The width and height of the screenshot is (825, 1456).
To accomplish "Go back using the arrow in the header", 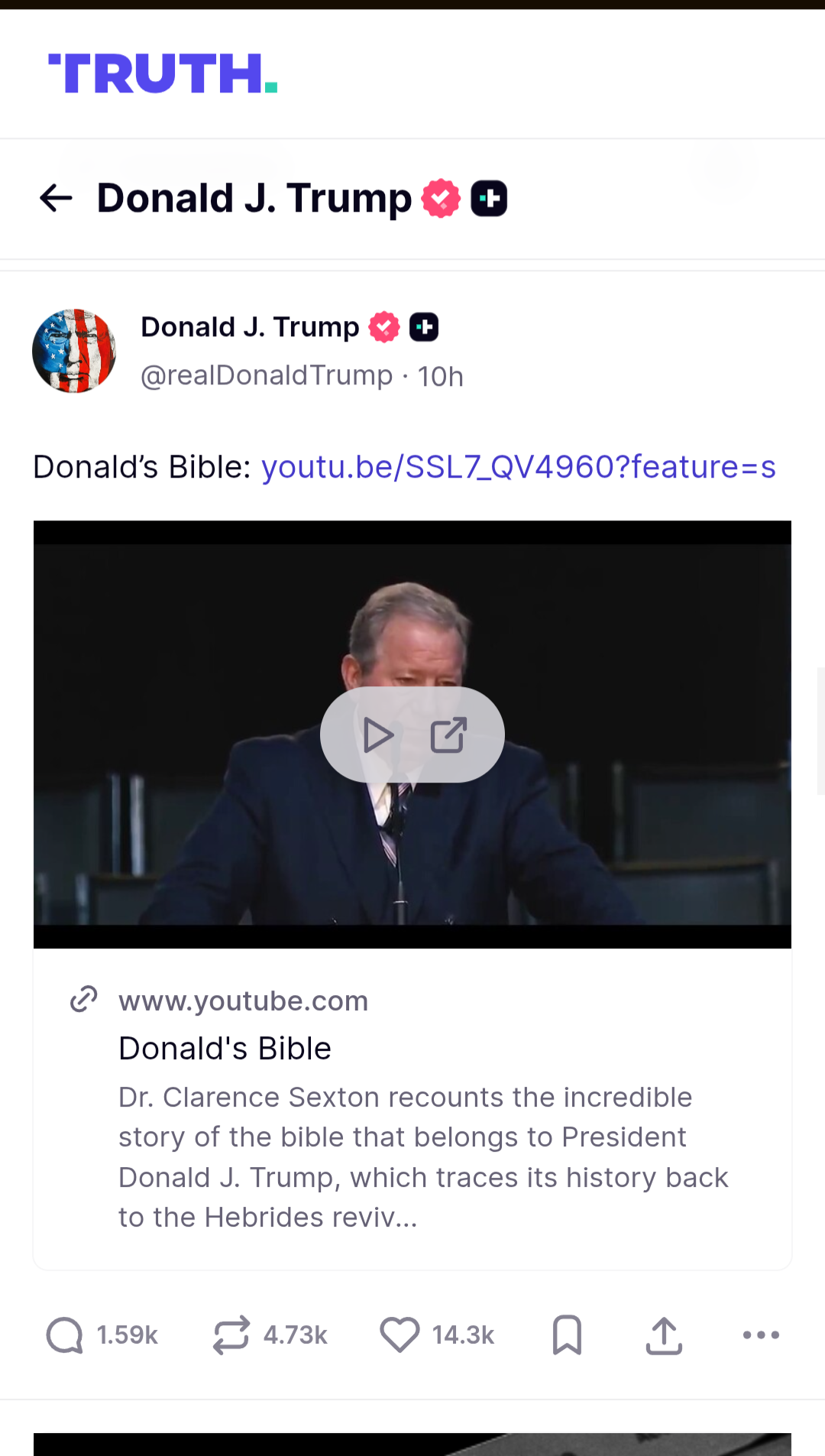I will point(56,198).
